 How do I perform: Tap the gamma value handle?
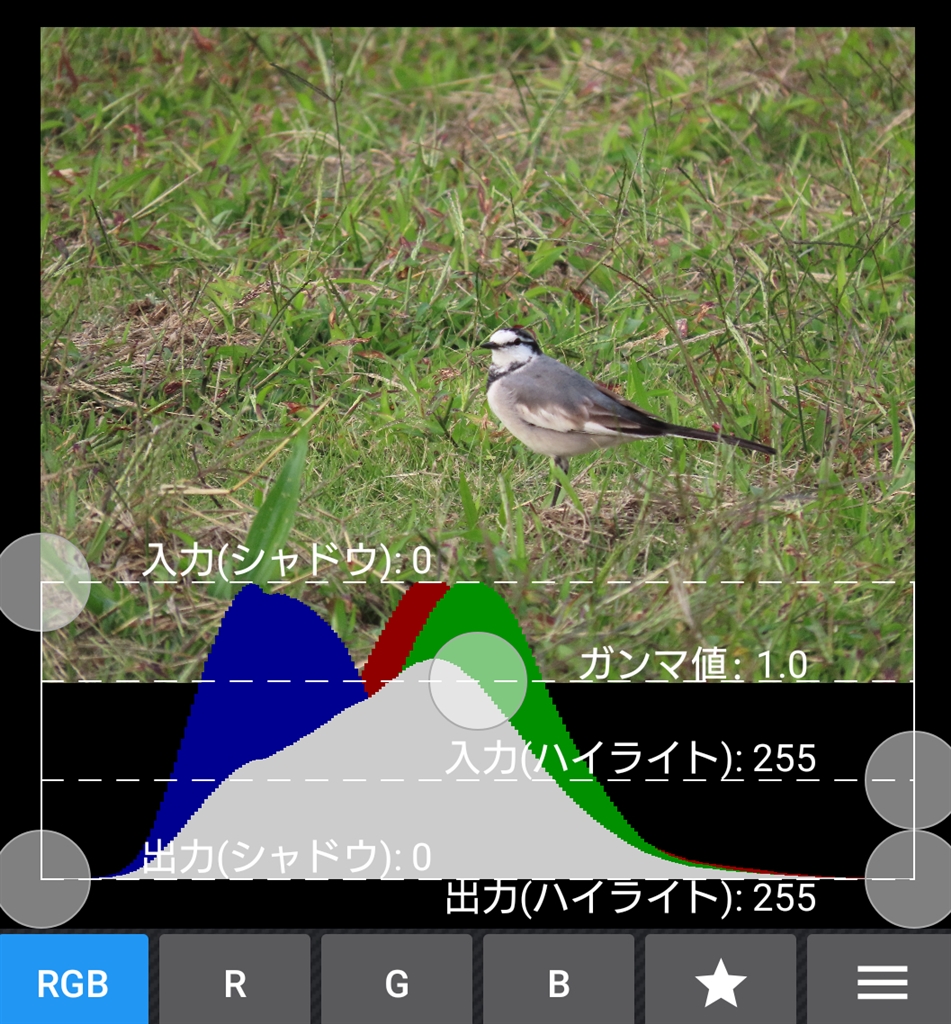point(478,680)
